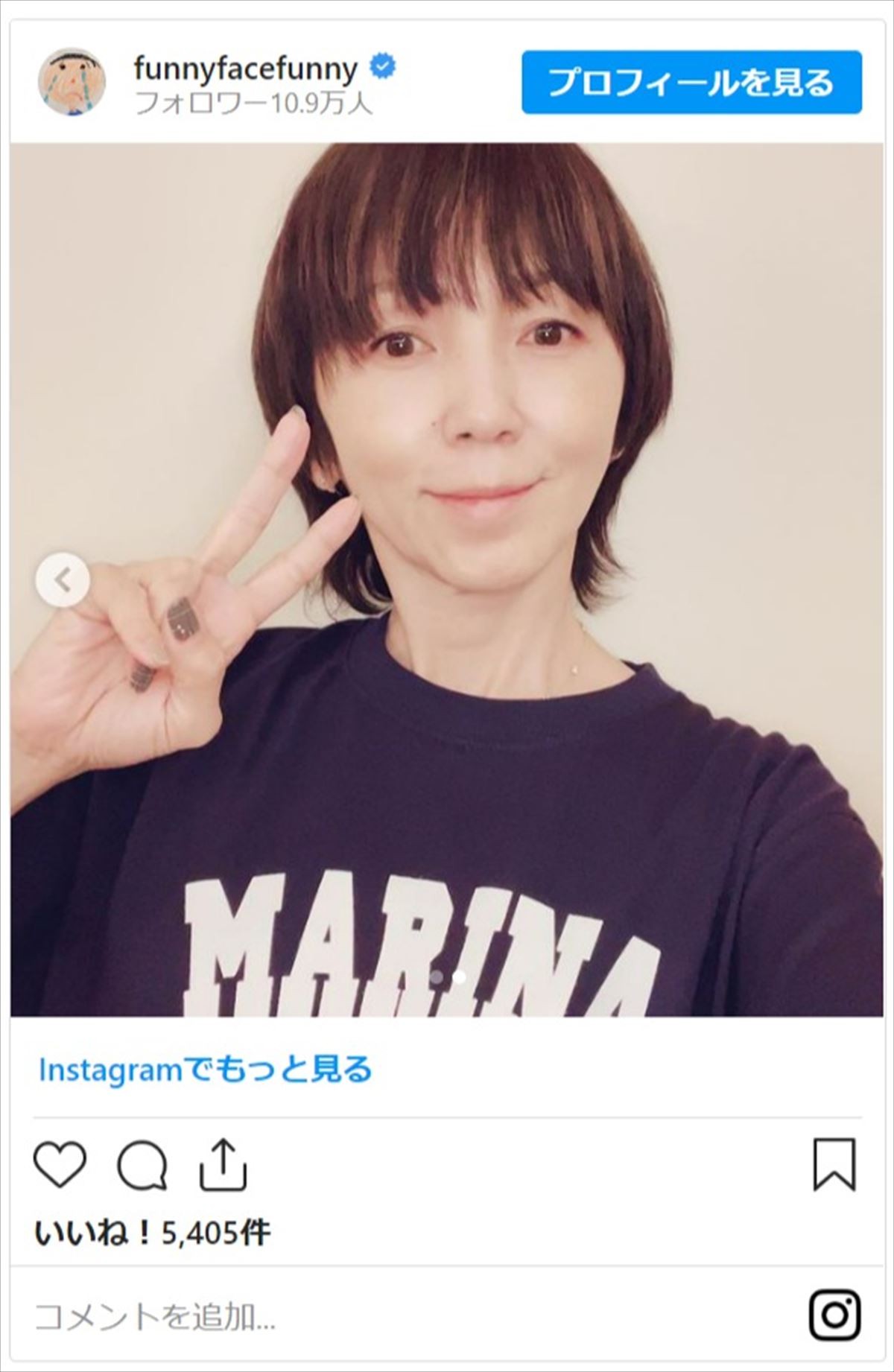Open comments with speech bubble icon
894x1372 pixels.
(x=142, y=1166)
